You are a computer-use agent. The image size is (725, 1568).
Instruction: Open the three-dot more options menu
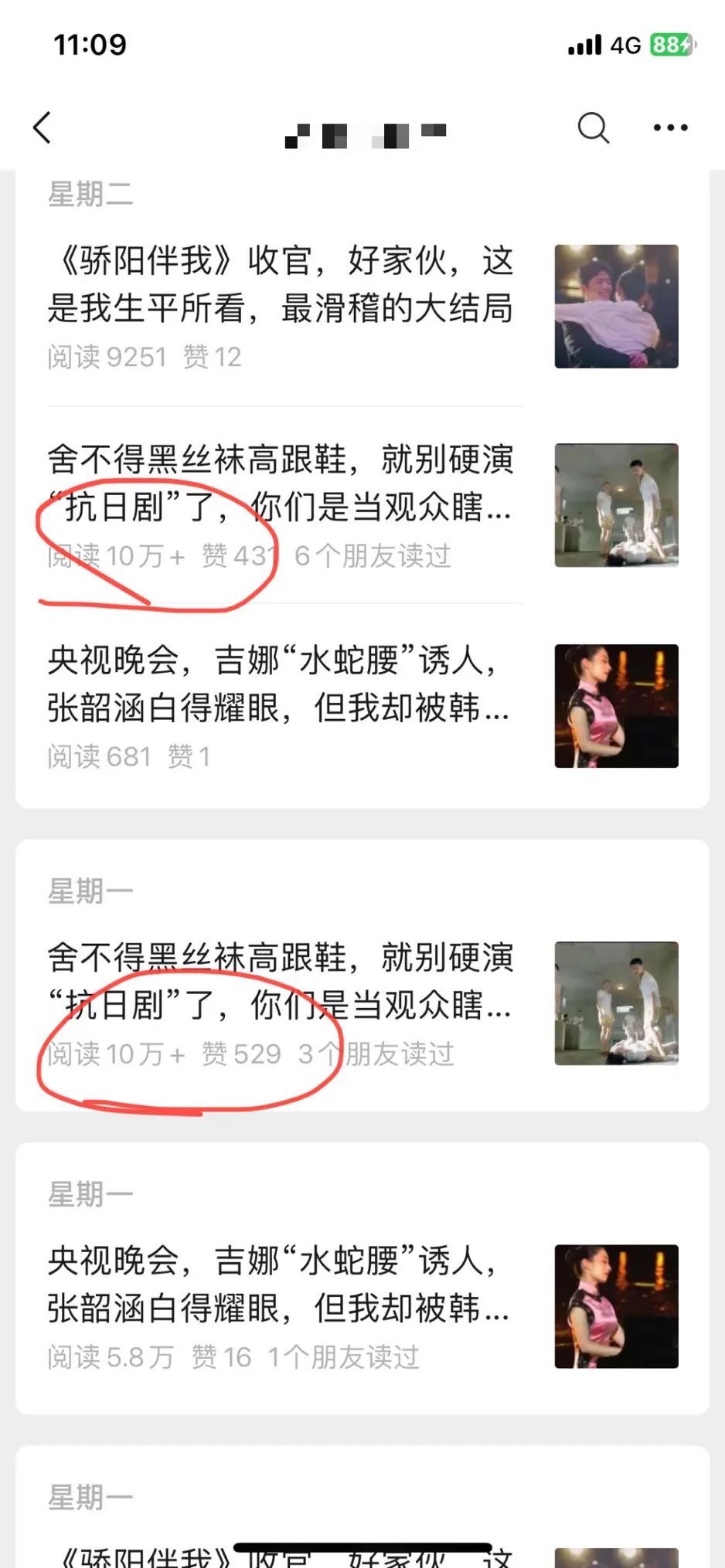tap(668, 127)
